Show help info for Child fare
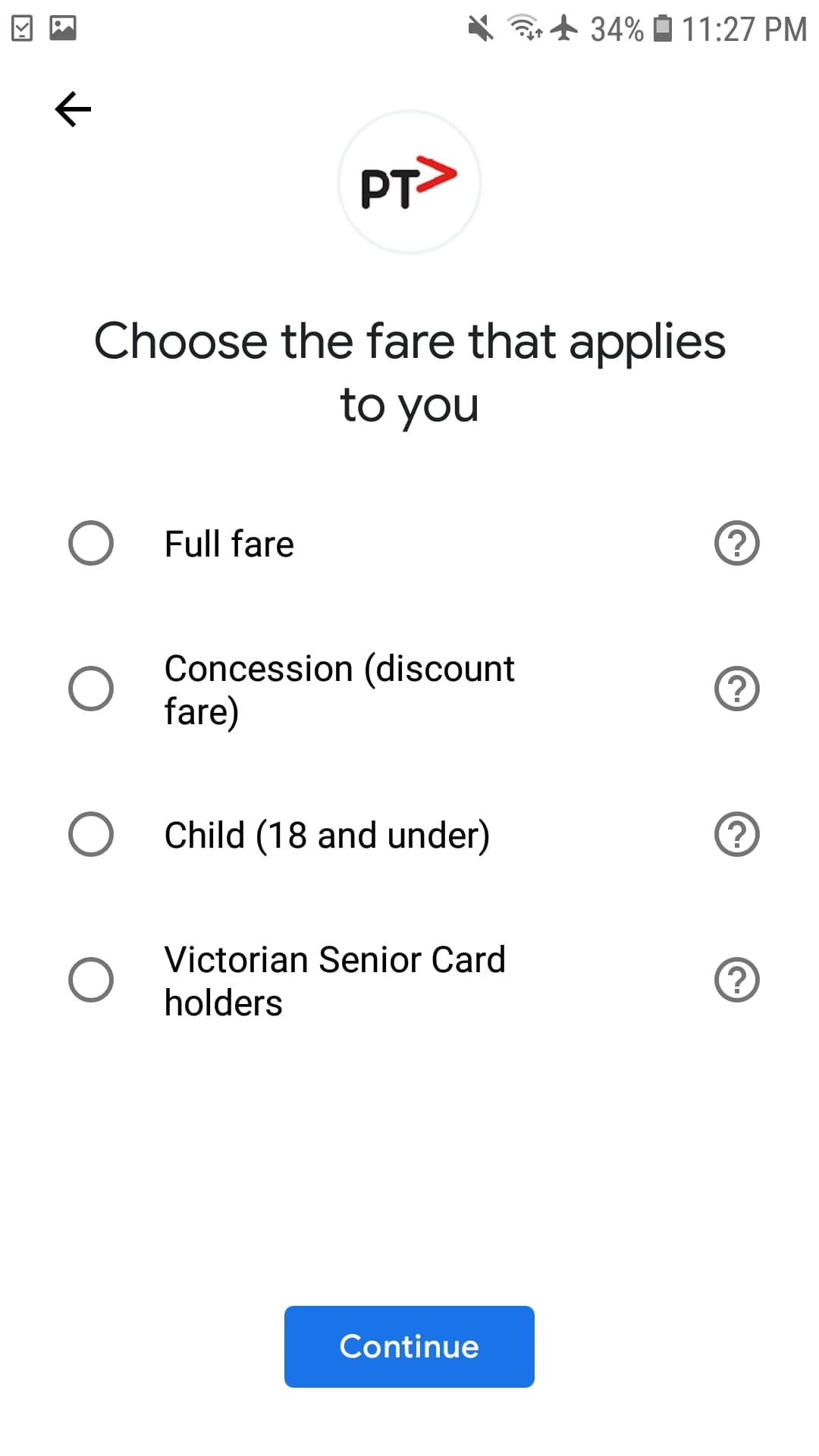Image resolution: width=819 pixels, height=1456 pixels. (737, 834)
